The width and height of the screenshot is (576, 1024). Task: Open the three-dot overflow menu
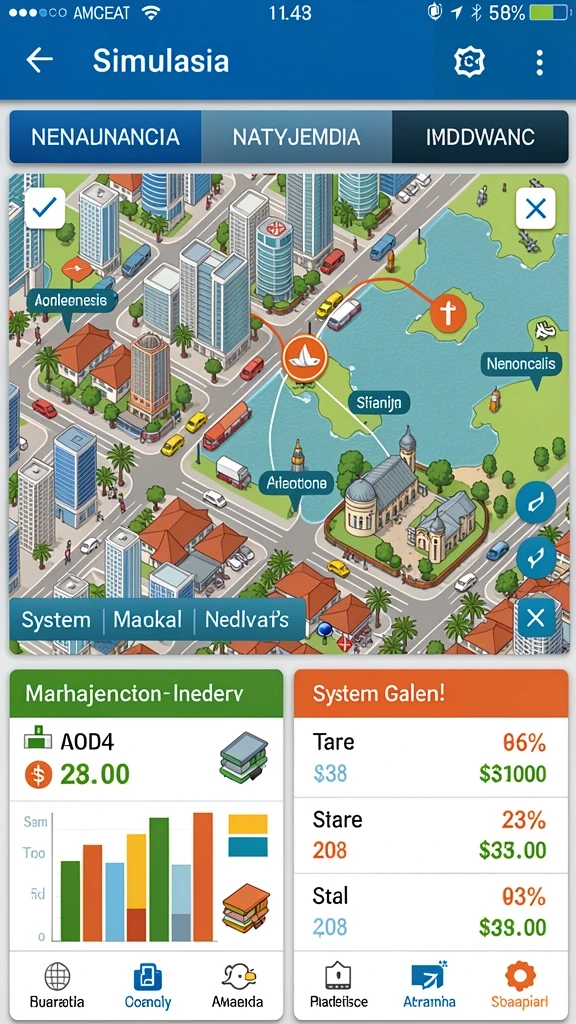[x=539, y=62]
